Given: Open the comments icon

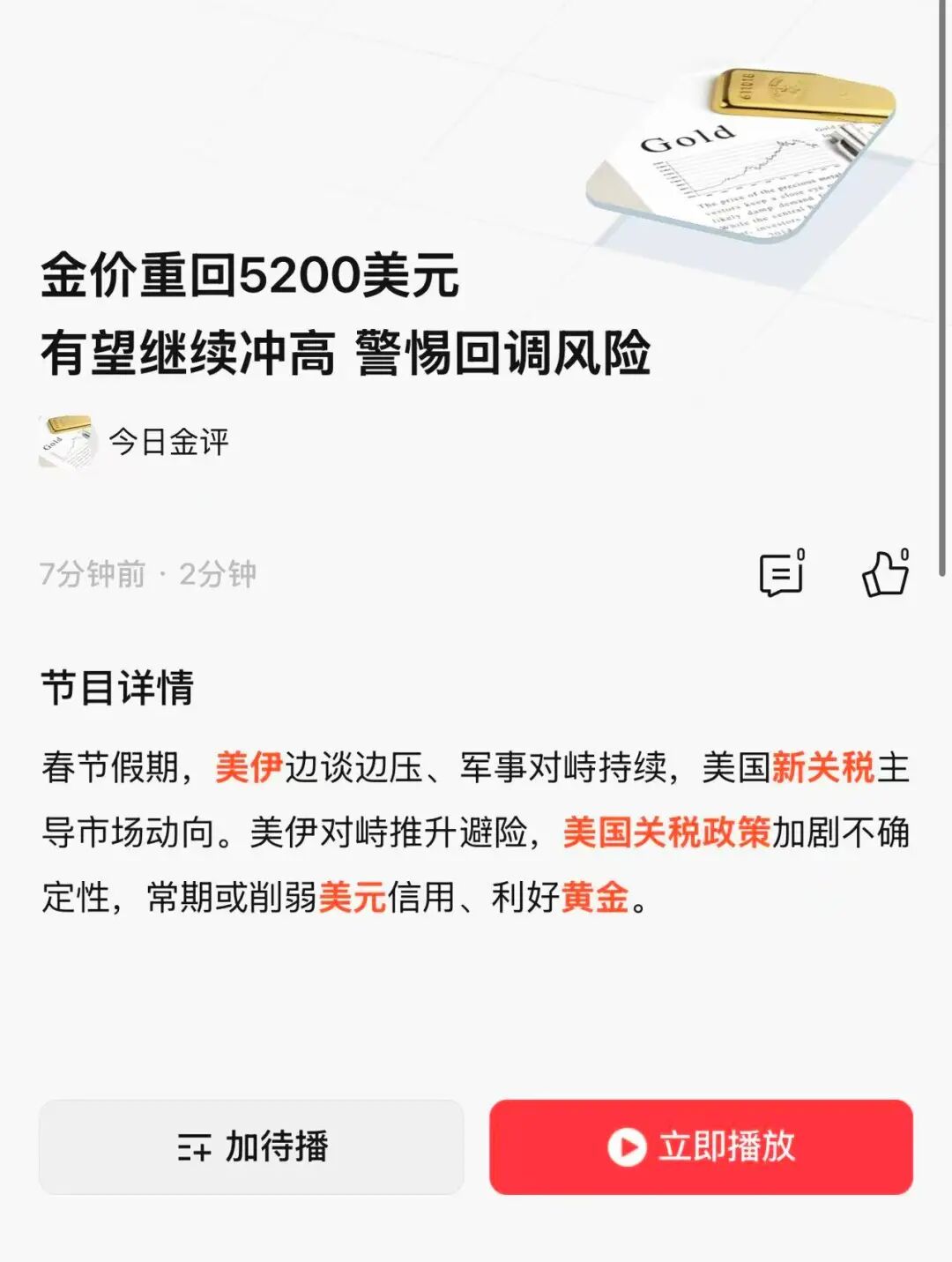Looking at the screenshot, I should (x=782, y=575).
